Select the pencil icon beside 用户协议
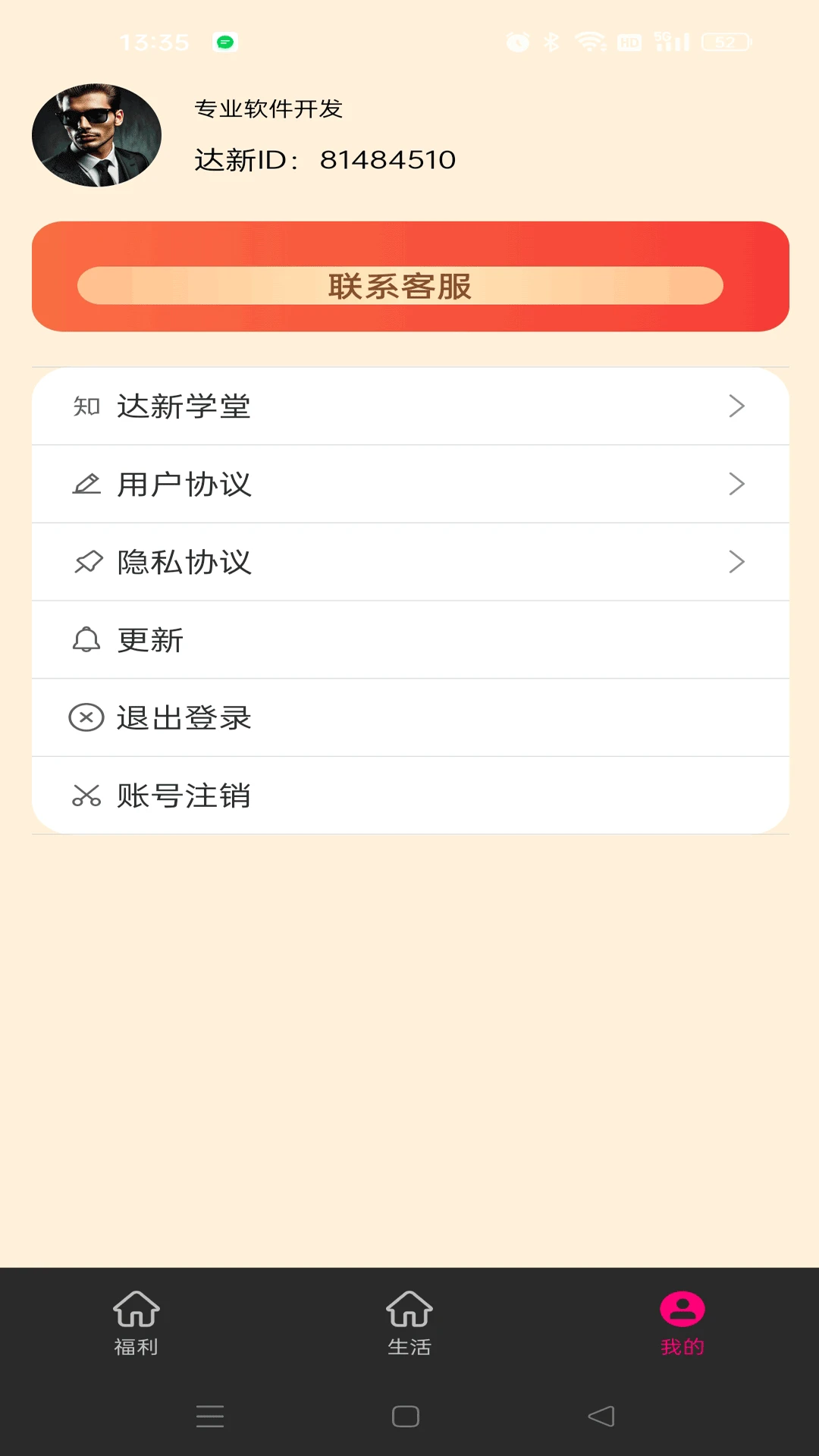Viewport: 819px width, 1456px height. click(x=86, y=484)
